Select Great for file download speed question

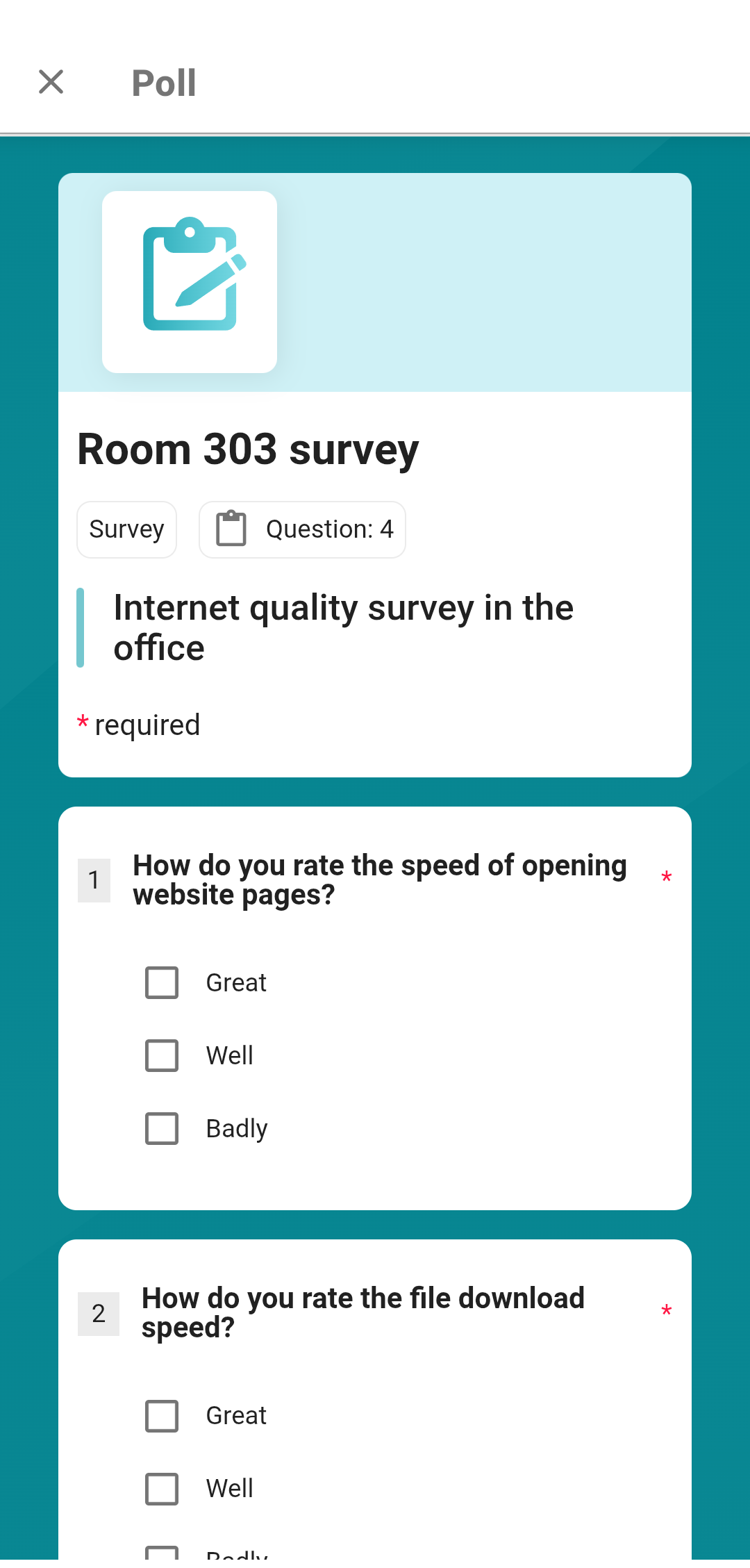(x=162, y=1415)
